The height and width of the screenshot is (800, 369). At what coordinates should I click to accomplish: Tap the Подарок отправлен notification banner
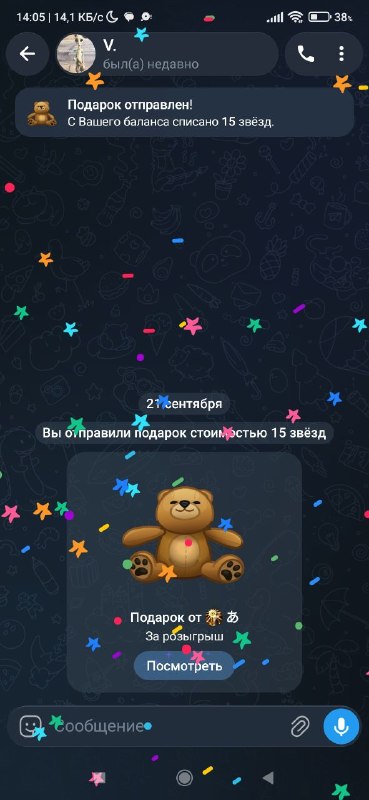184,112
